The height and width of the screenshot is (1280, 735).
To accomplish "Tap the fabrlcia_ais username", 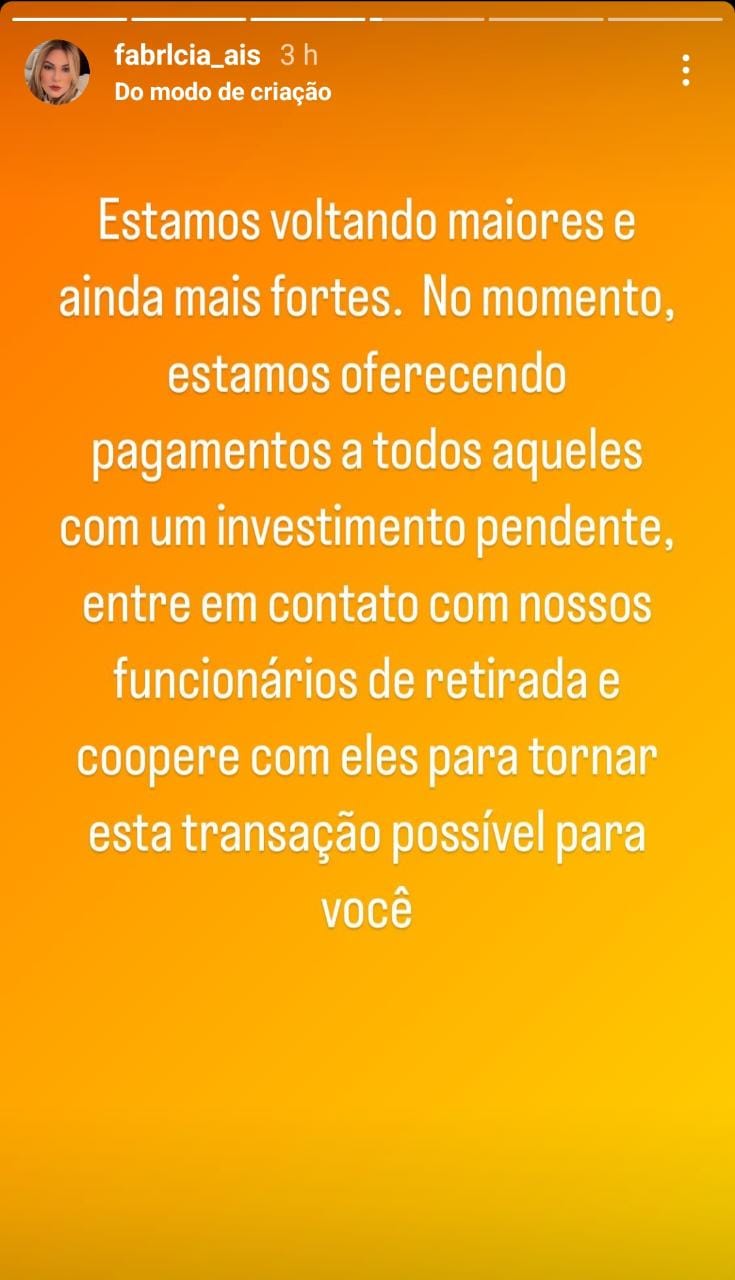I will (x=188, y=56).
